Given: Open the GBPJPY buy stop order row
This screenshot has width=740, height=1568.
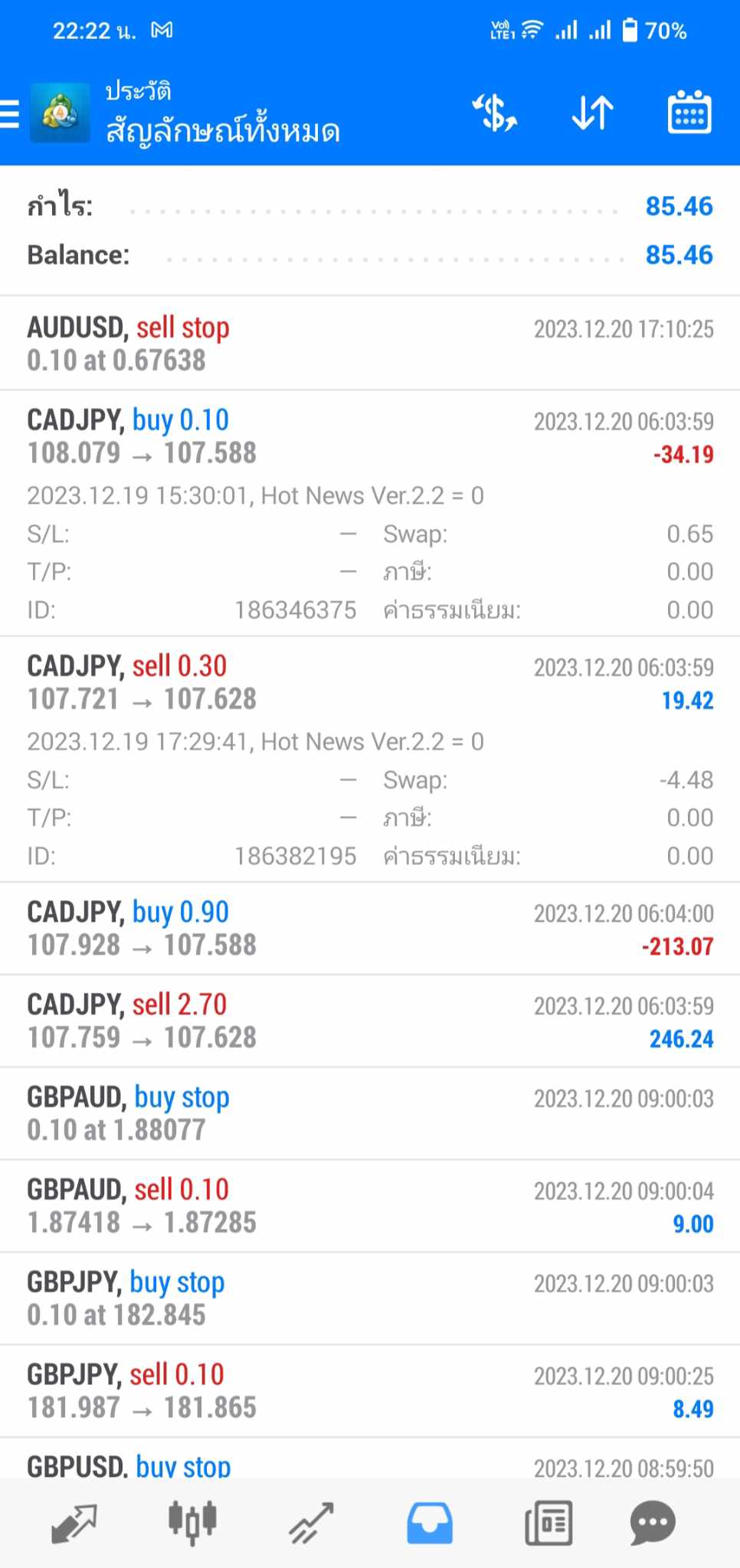Looking at the screenshot, I should click(x=370, y=1299).
